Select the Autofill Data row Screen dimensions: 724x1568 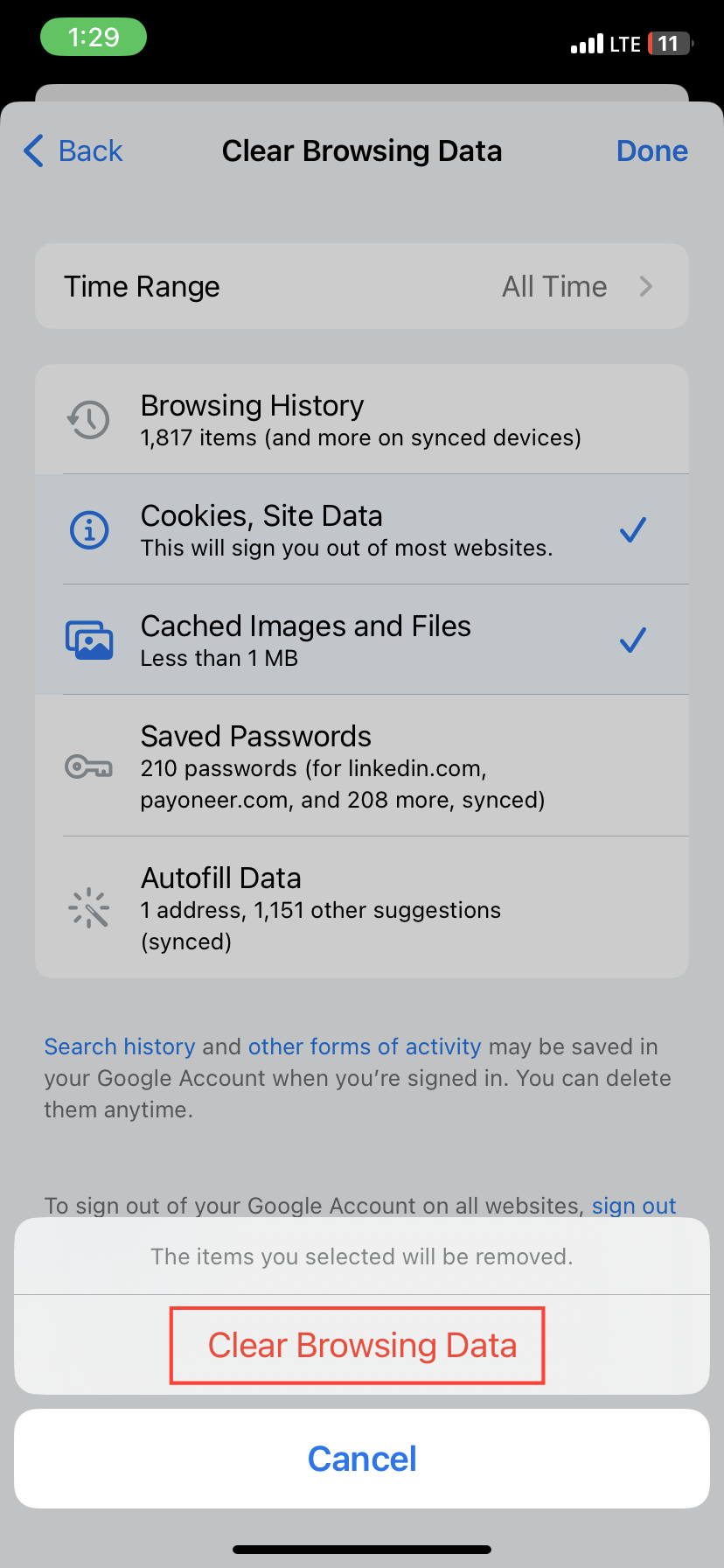362,908
